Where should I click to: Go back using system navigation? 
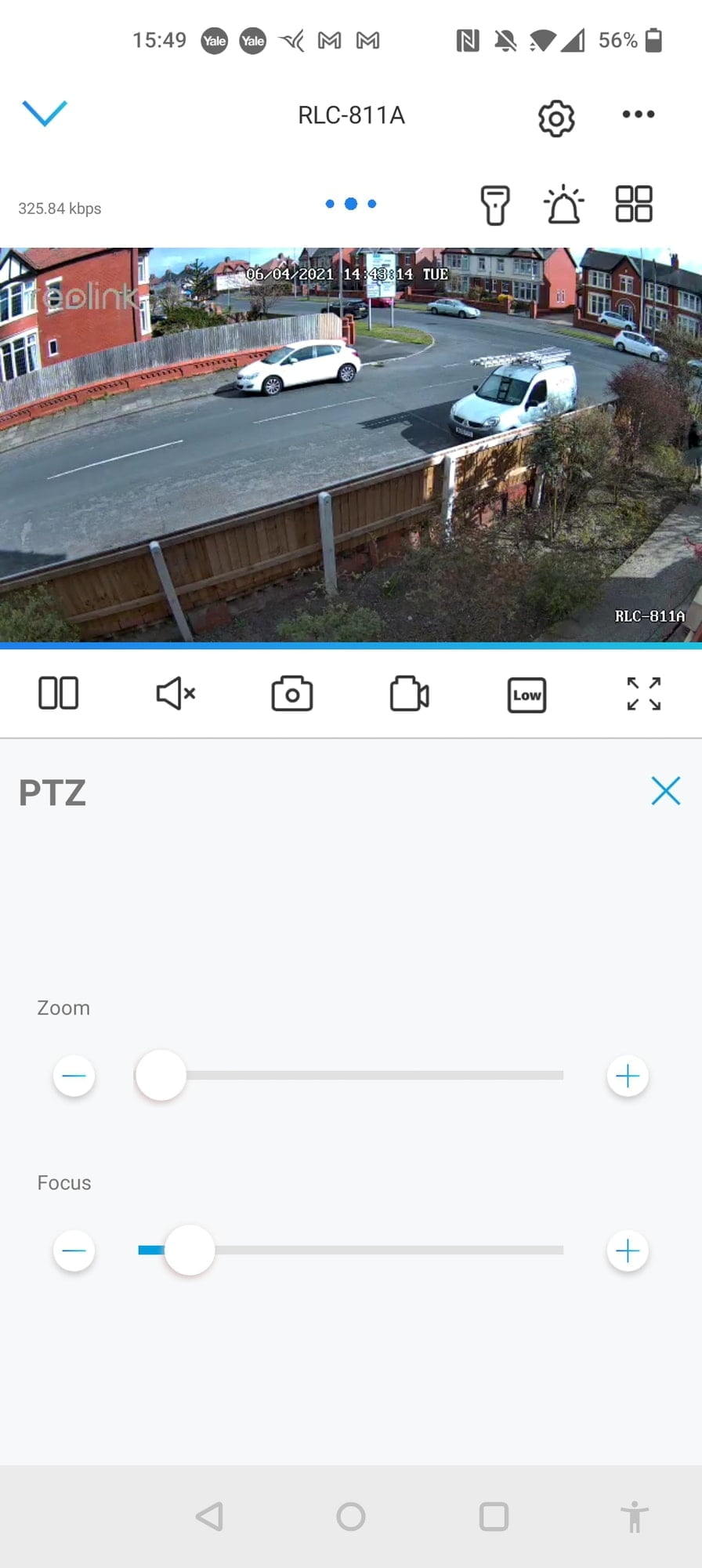tap(209, 1517)
